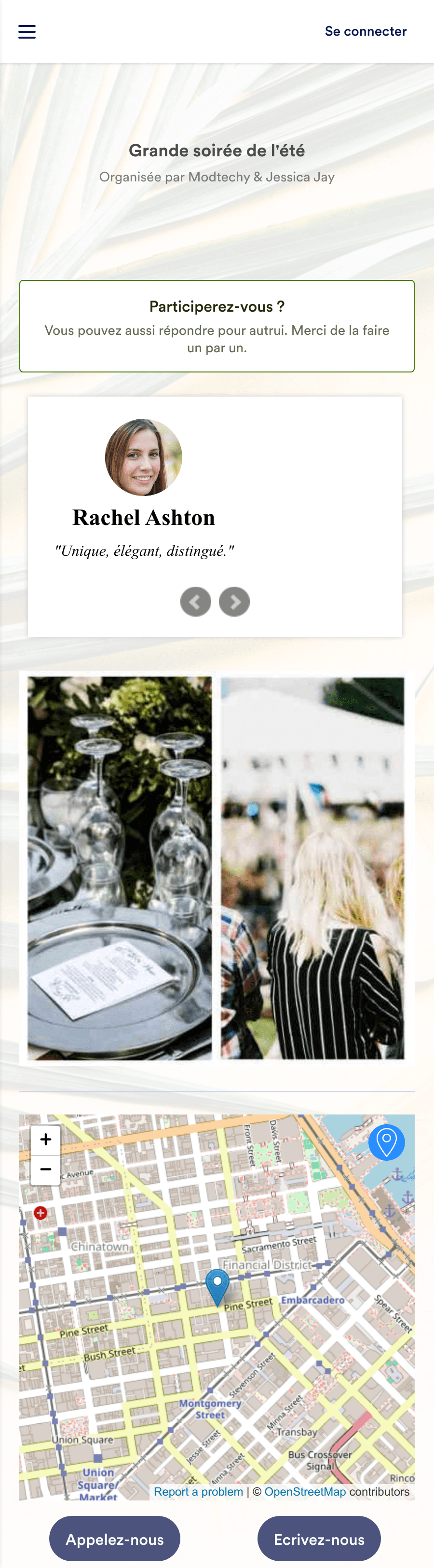Image resolution: width=434 pixels, height=1568 pixels.
Task: Show next testimonial in carousel
Action: point(234,602)
